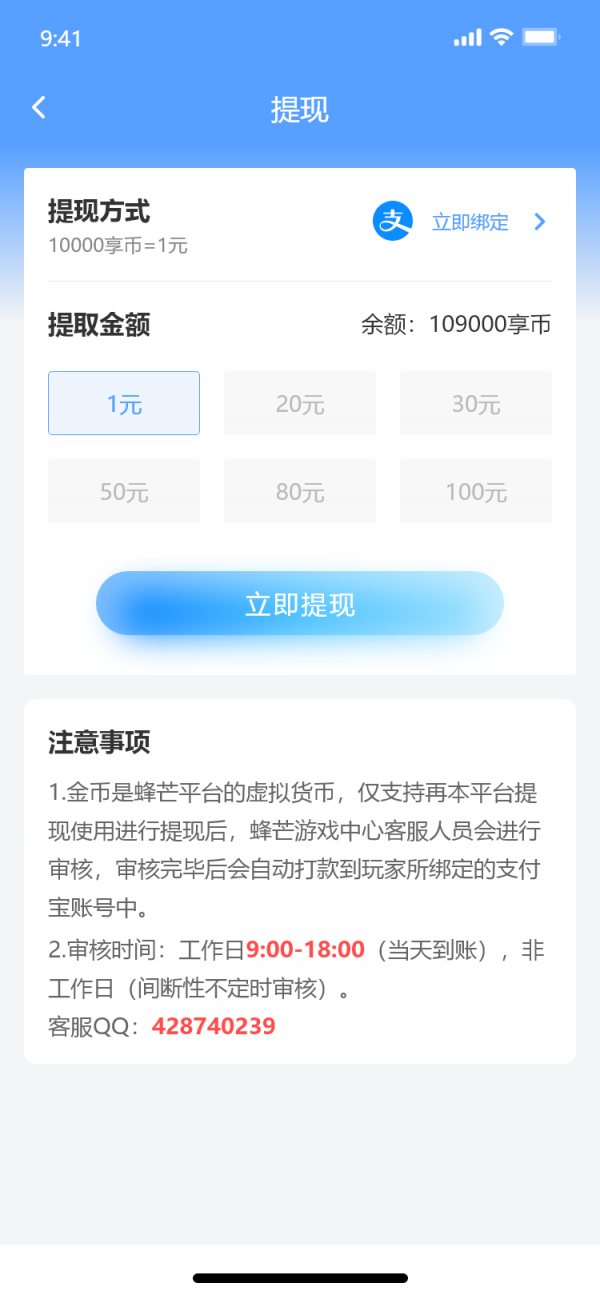Select the 50元 withdrawal amount
Viewport: 600px width, 1299px height.
pos(124,491)
